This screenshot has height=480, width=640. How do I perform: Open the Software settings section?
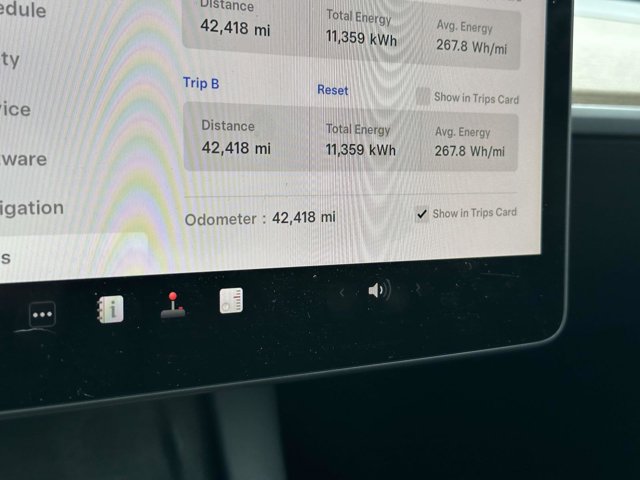point(24,159)
